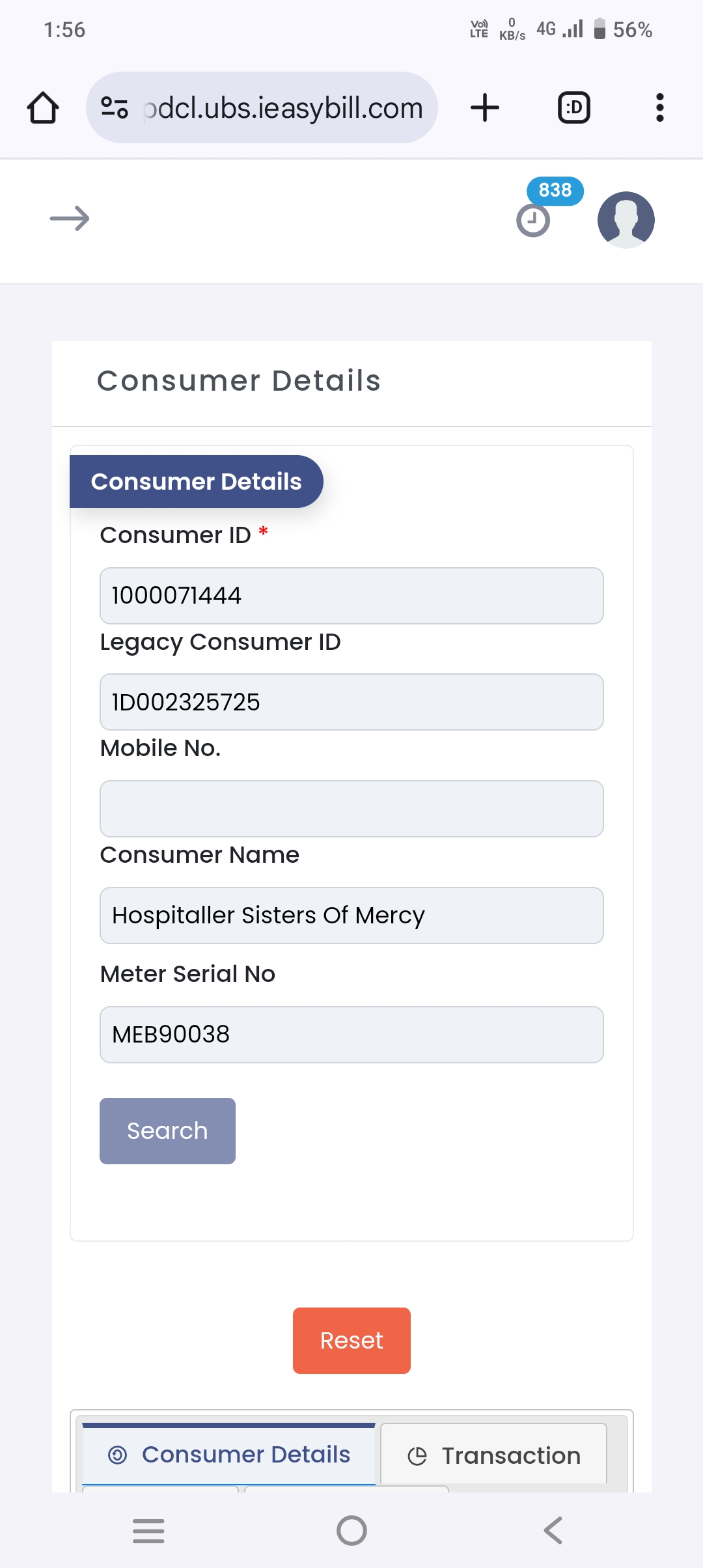This screenshot has width=703, height=1568.
Task: Open the browser overflow menu
Action: pyautogui.click(x=660, y=107)
